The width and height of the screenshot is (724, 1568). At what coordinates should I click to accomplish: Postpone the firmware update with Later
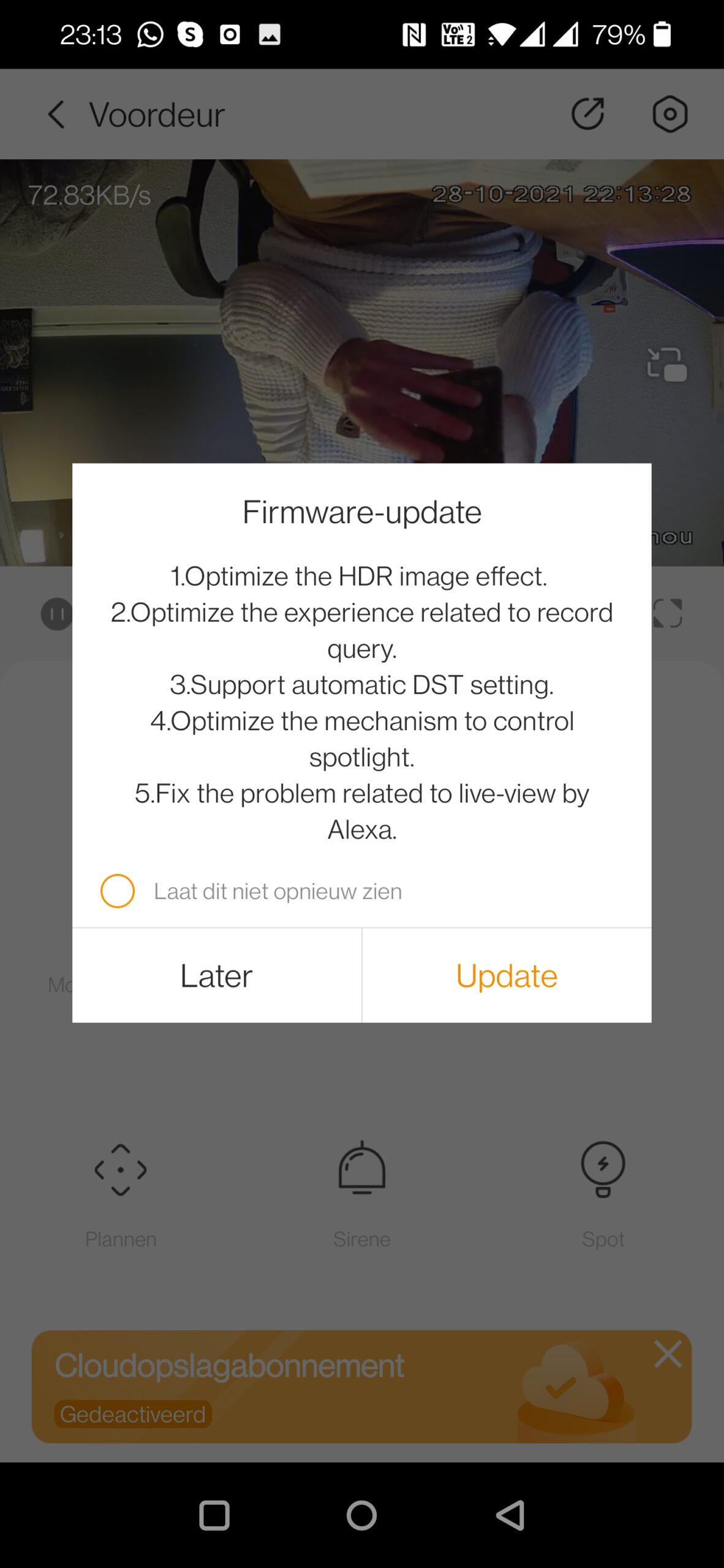pyautogui.click(x=216, y=975)
